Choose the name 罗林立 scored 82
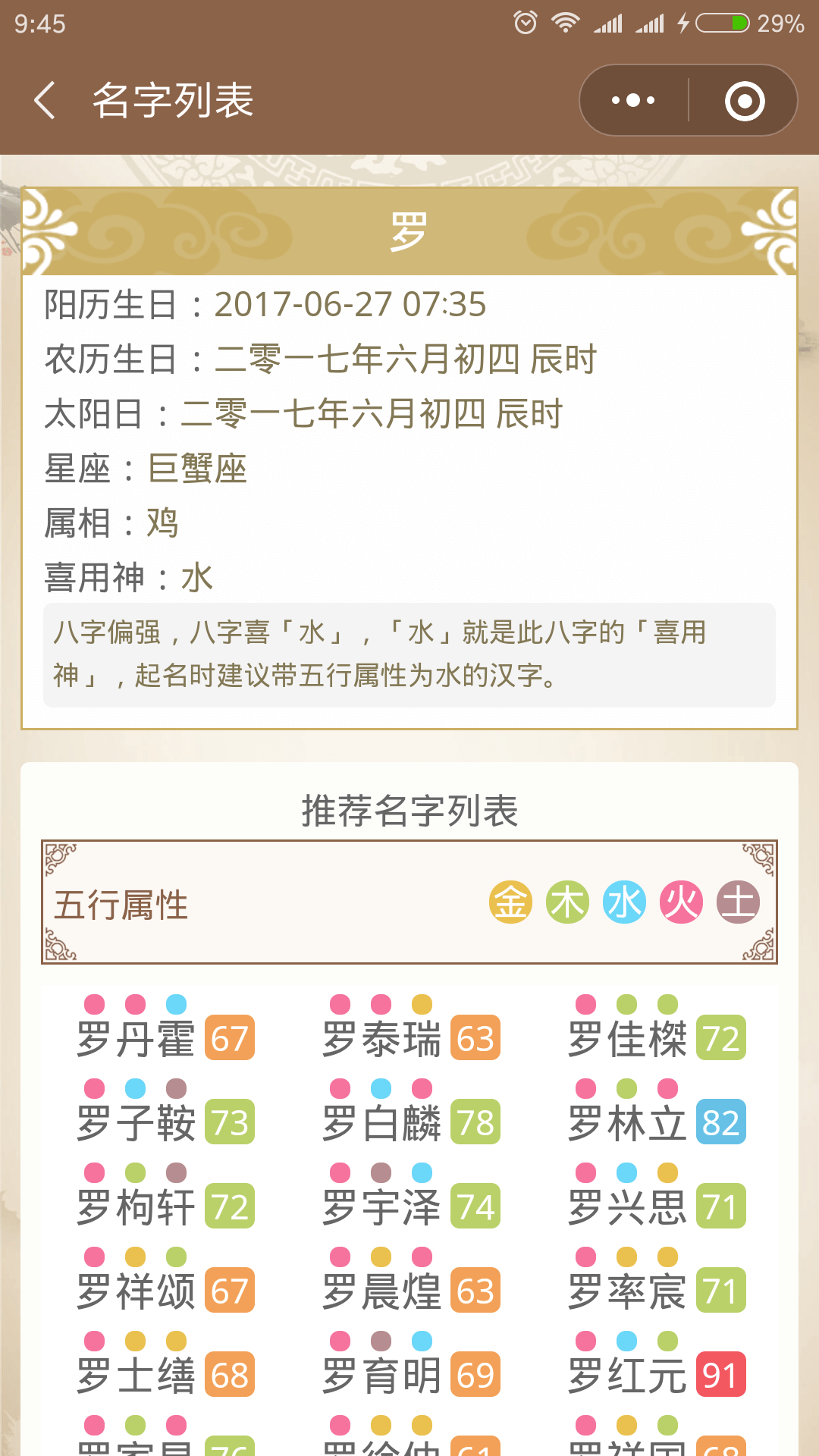The width and height of the screenshot is (819, 1456). click(656, 1112)
